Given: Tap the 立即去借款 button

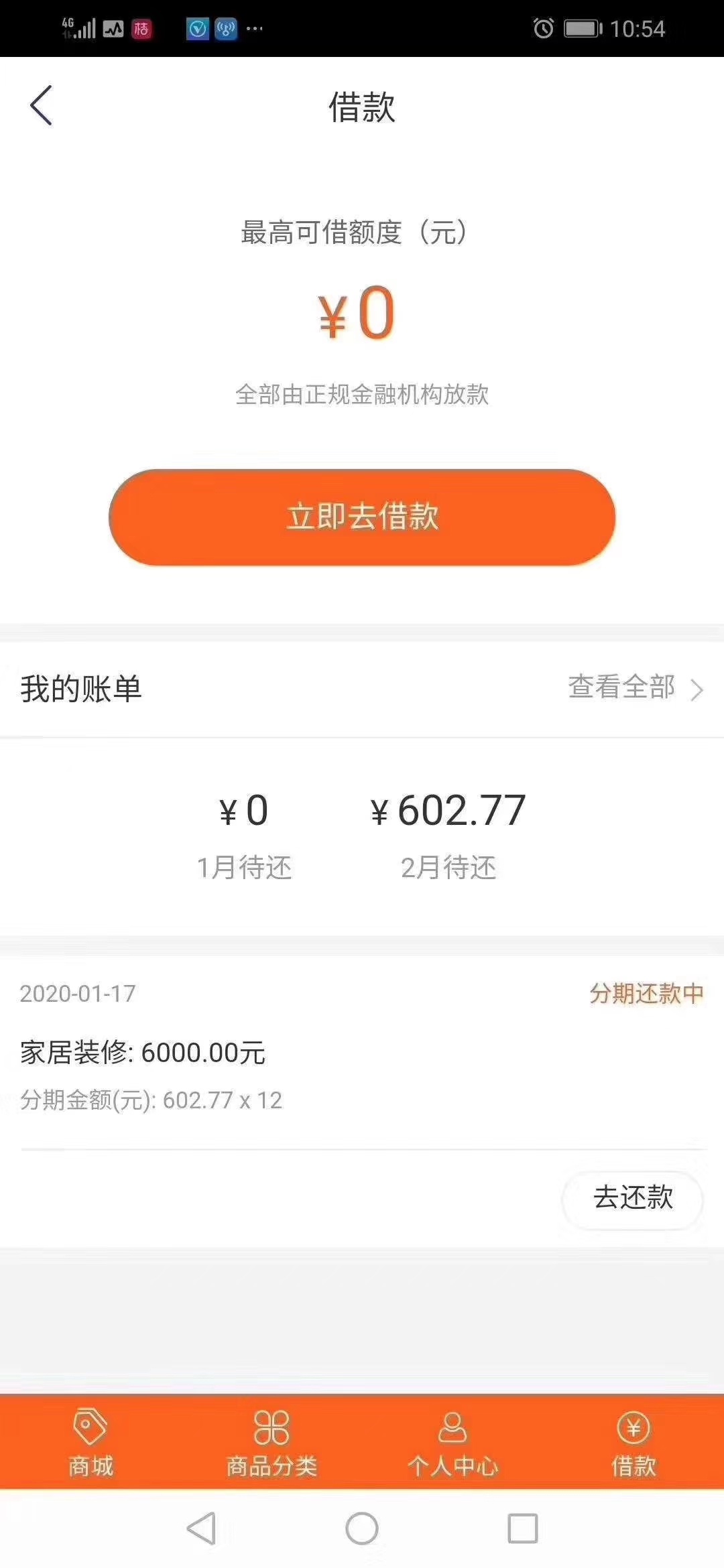Looking at the screenshot, I should pos(362,517).
